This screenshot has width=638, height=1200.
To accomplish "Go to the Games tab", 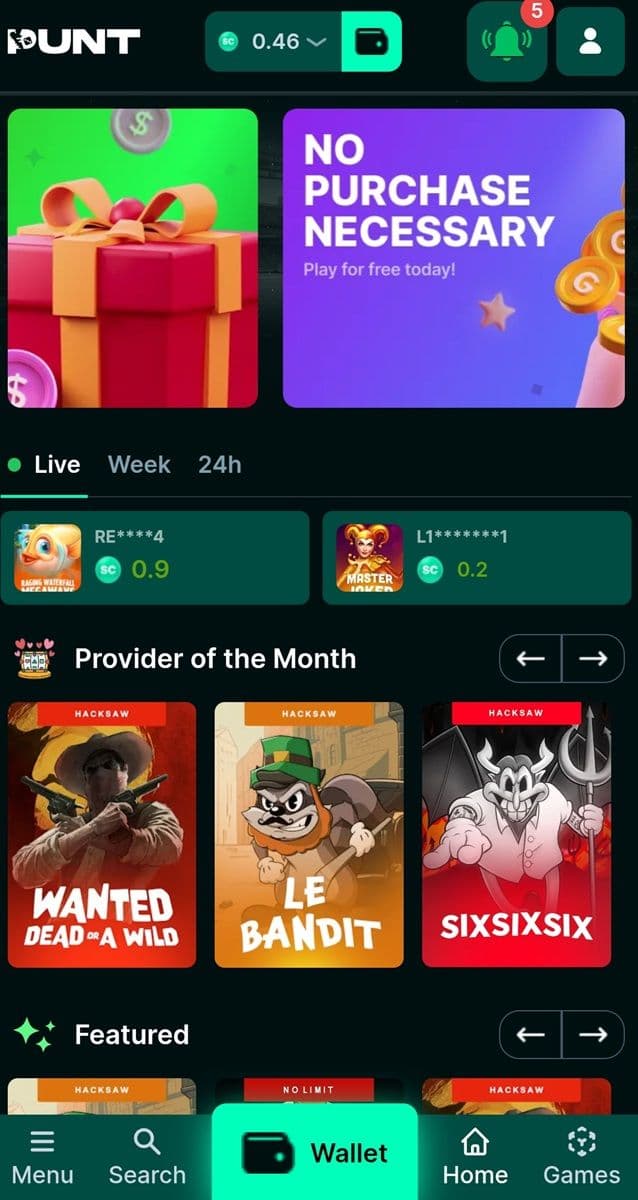I will tap(581, 1156).
